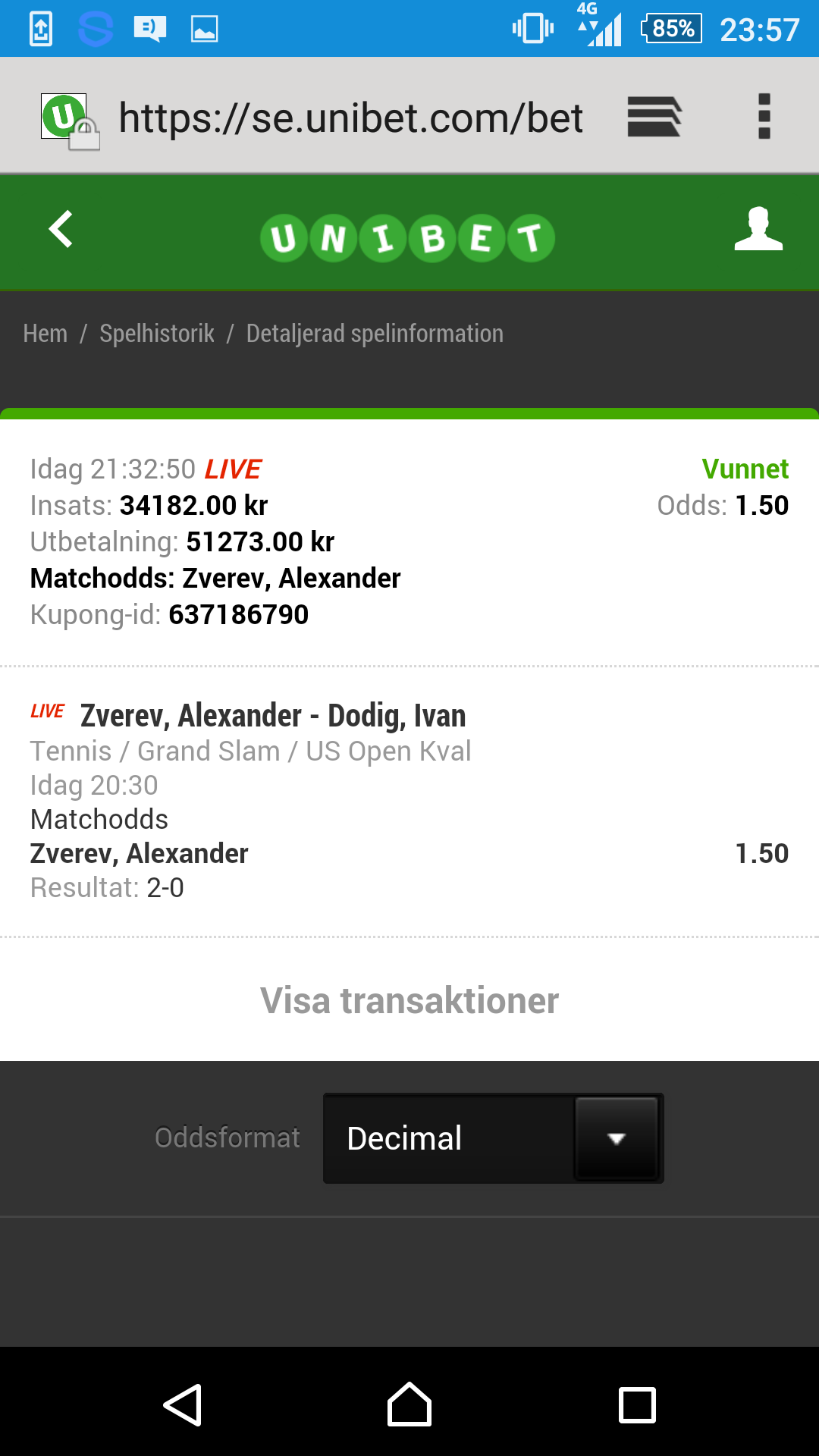Open recent apps from navigation bar
This screenshot has height=1456, width=819.
[637, 1405]
